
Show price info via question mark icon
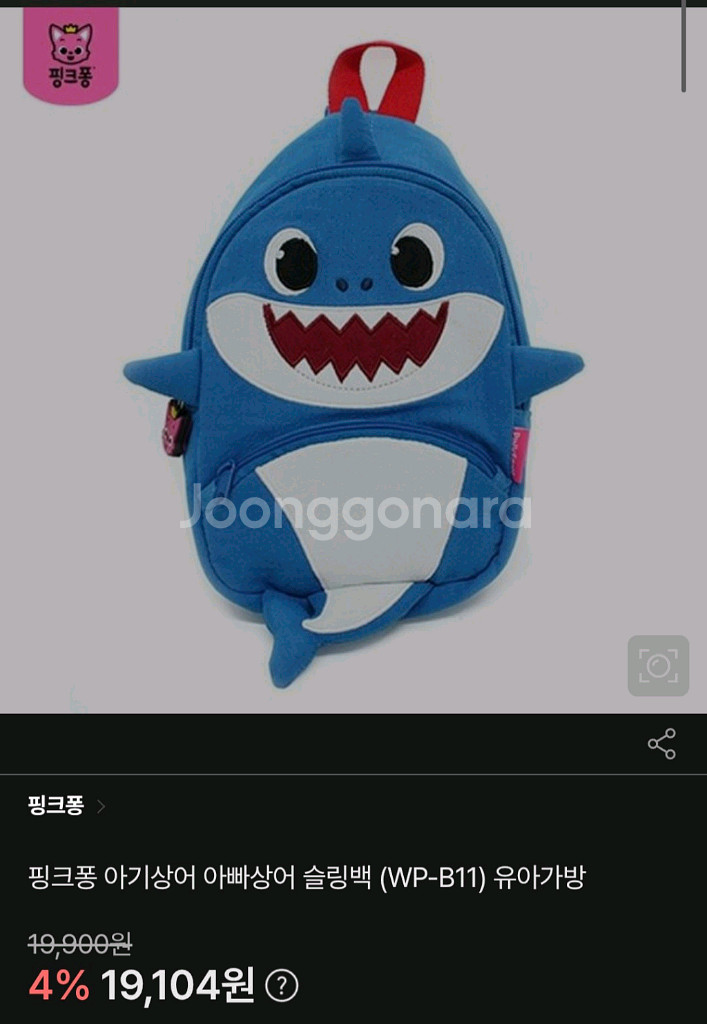coord(282,985)
